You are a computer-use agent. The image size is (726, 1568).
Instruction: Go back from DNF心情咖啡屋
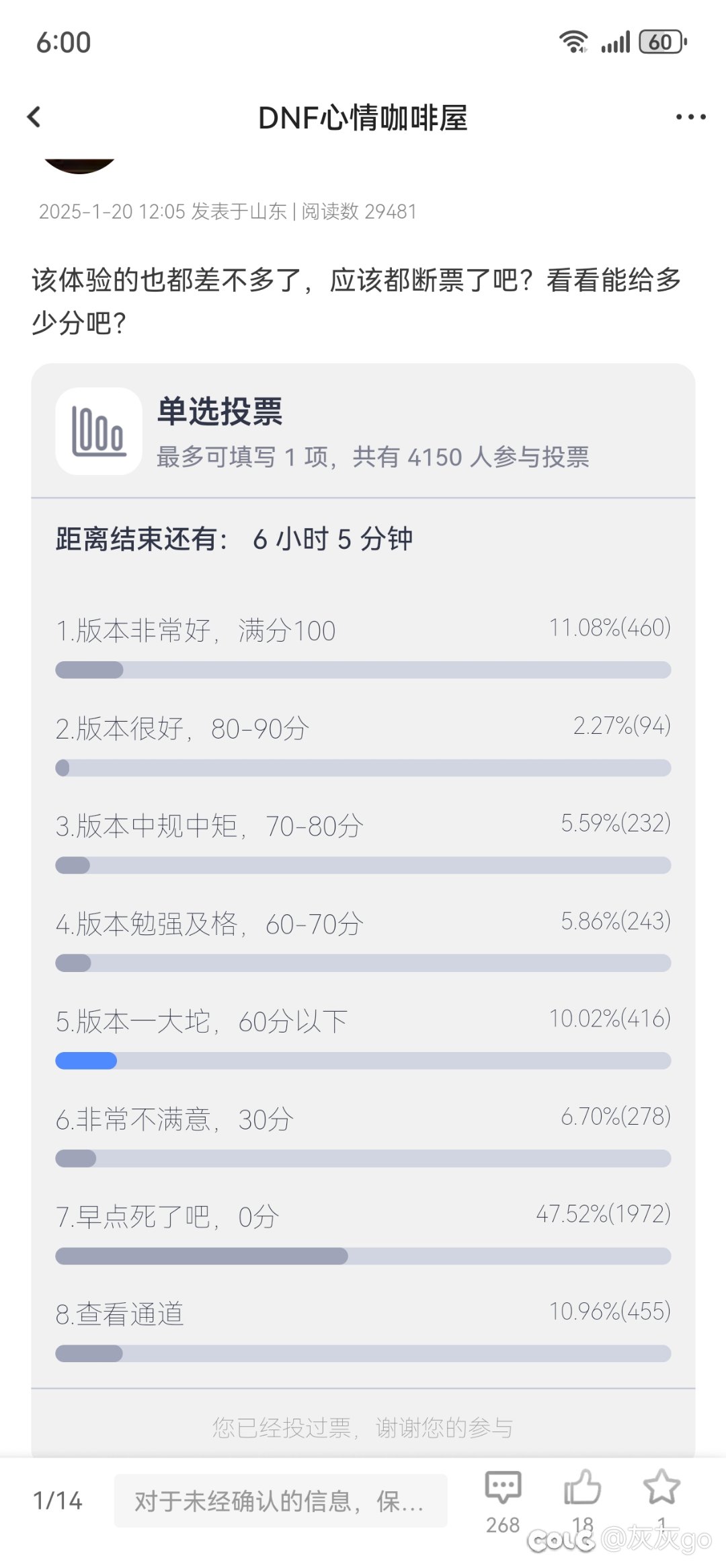coord(34,117)
